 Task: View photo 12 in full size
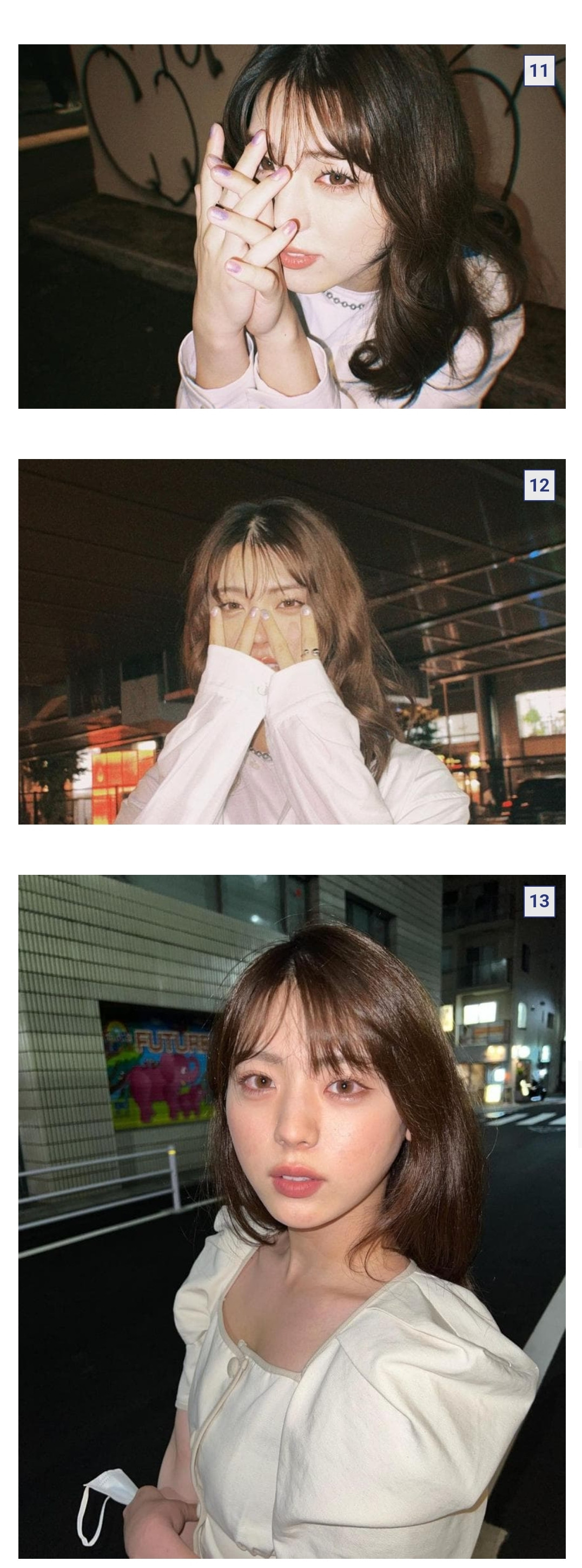pos(292,641)
